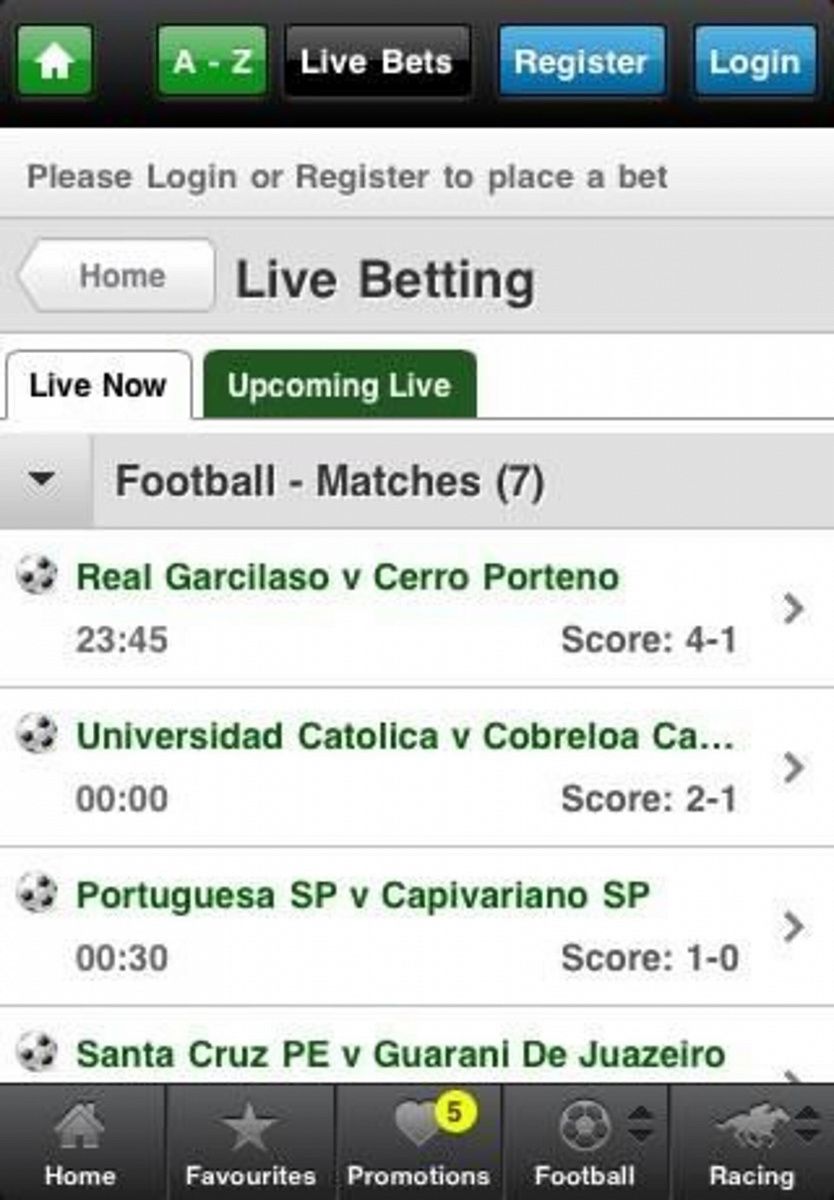Image resolution: width=834 pixels, height=1200 pixels.
Task: Open the Universidad Catolica v Cobreloa match
Action: (400, 767)
